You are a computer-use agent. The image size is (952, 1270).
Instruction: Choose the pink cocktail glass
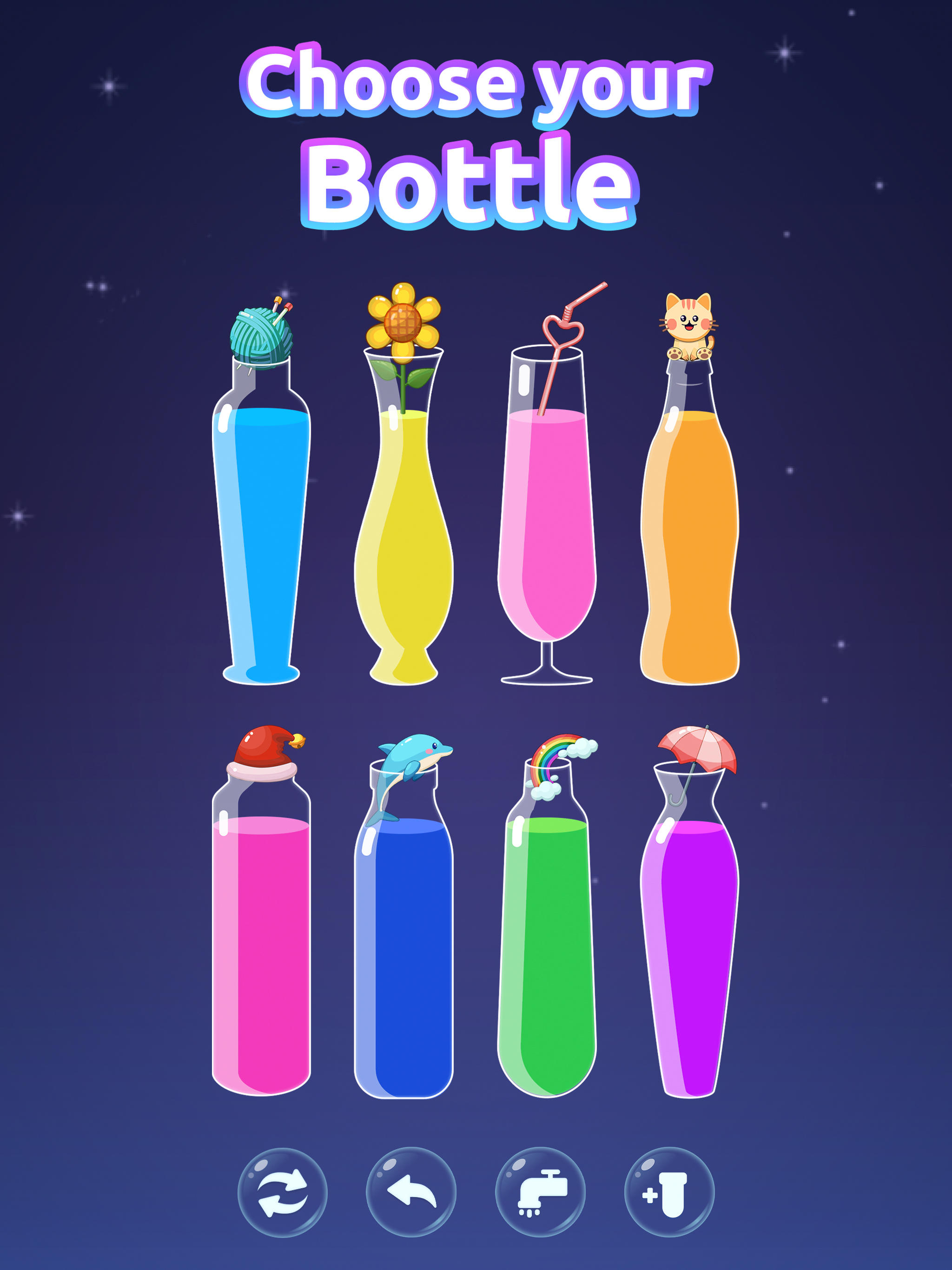click(549, 517)
